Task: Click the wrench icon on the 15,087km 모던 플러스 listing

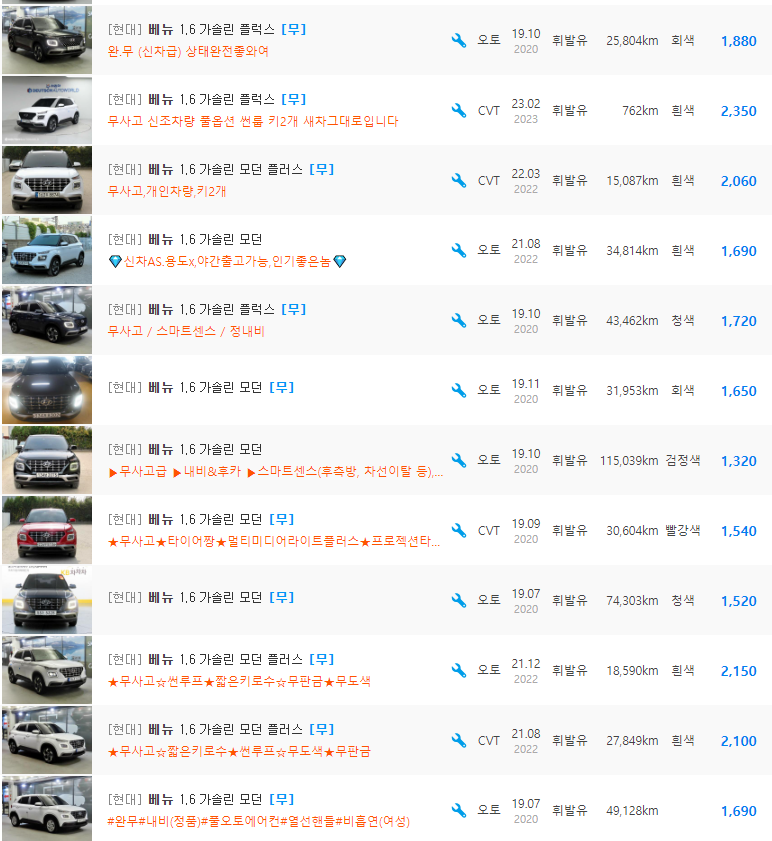Action: (x=459, y=180)
